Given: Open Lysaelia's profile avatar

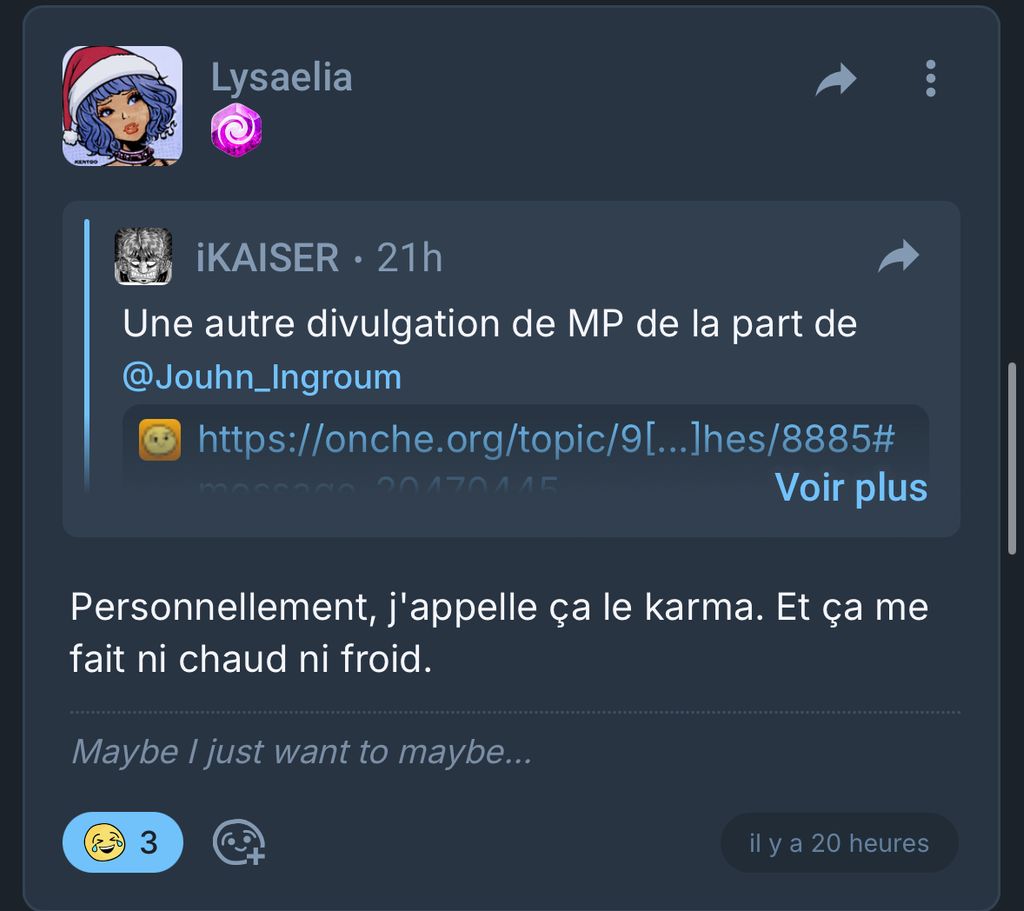Looking at the screenshot, I should coord(122,106).
